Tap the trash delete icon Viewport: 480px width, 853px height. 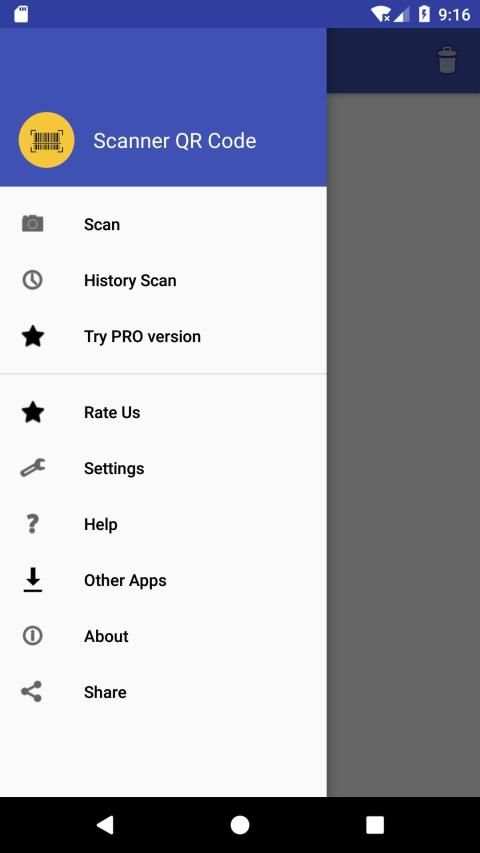click(447, 60)
